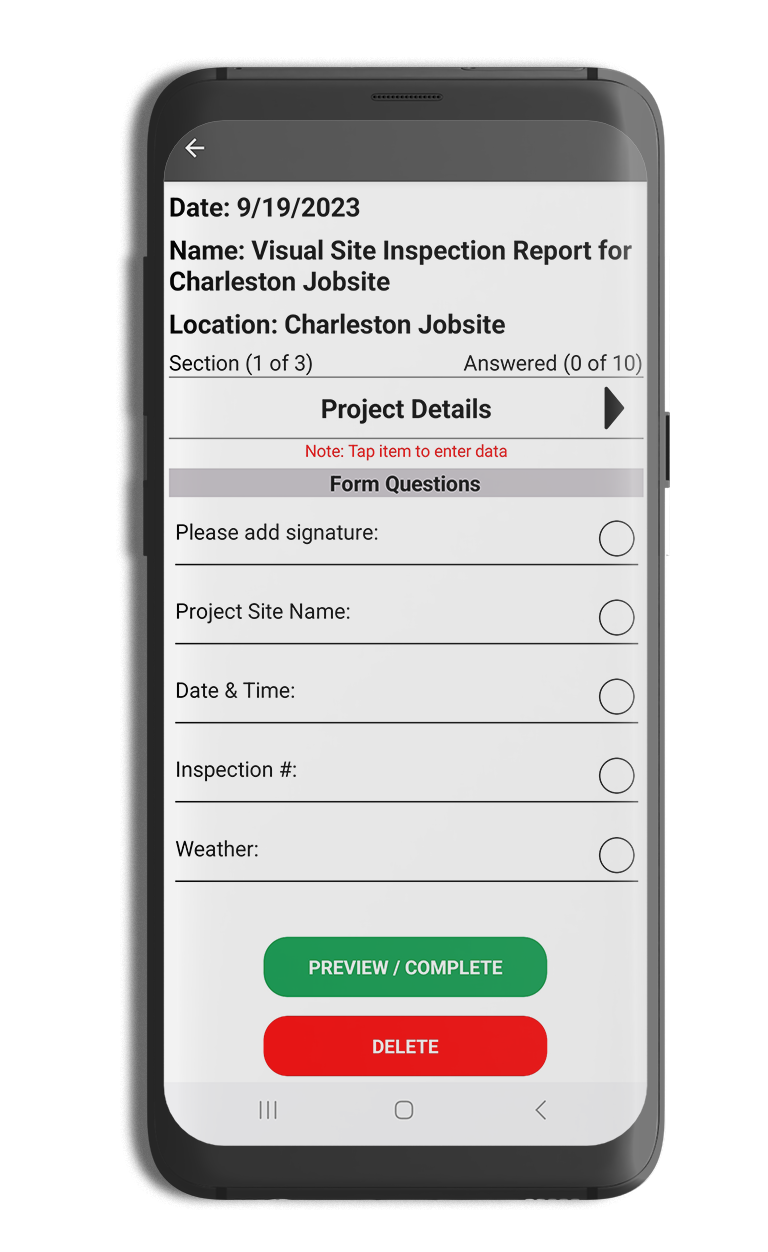Screen dimensions: 768x1252
Task: Go back using the top-left arrow
Action: point(194,148)
